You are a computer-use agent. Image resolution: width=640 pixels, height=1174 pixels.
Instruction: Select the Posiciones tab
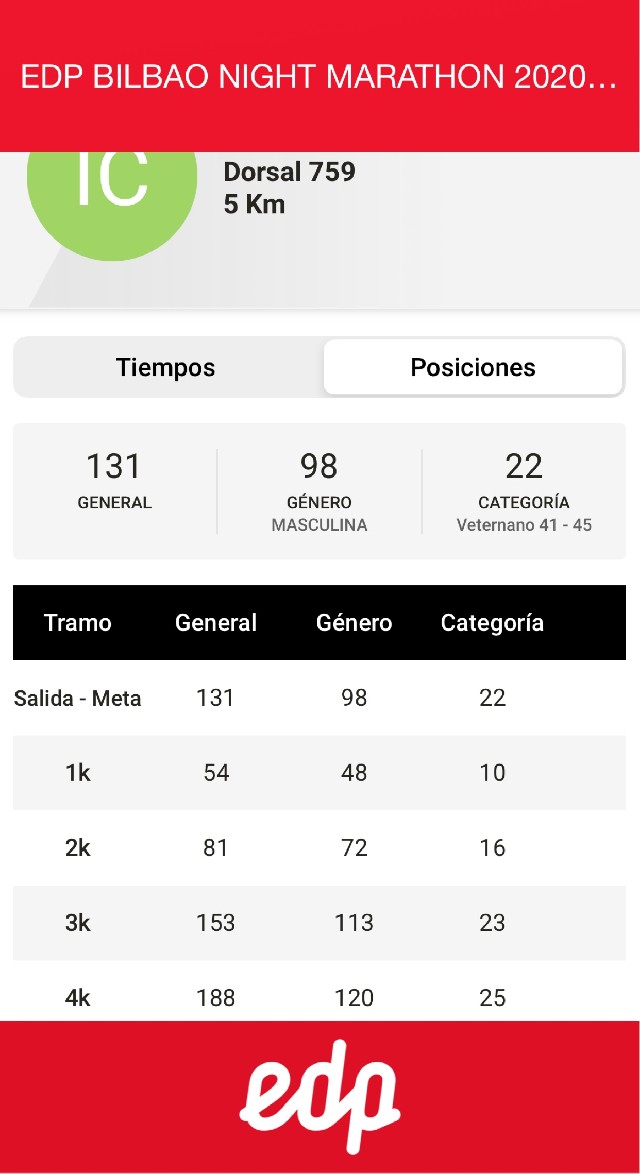[473, 367]
